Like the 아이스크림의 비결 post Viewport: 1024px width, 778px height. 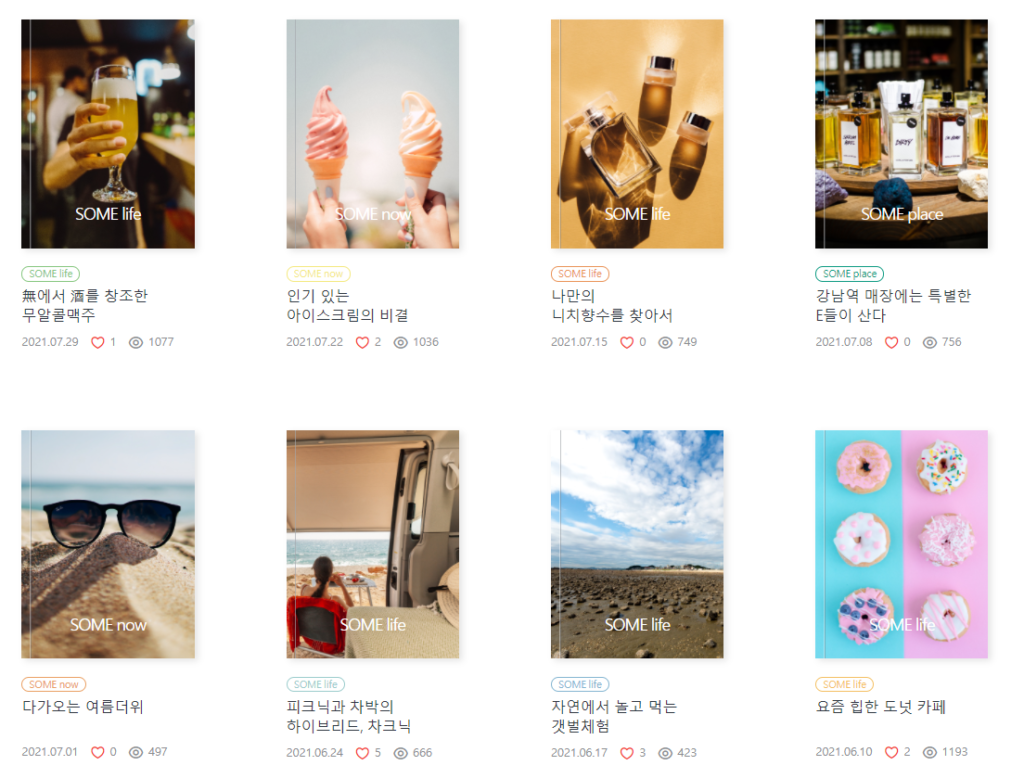coord(362,342)
